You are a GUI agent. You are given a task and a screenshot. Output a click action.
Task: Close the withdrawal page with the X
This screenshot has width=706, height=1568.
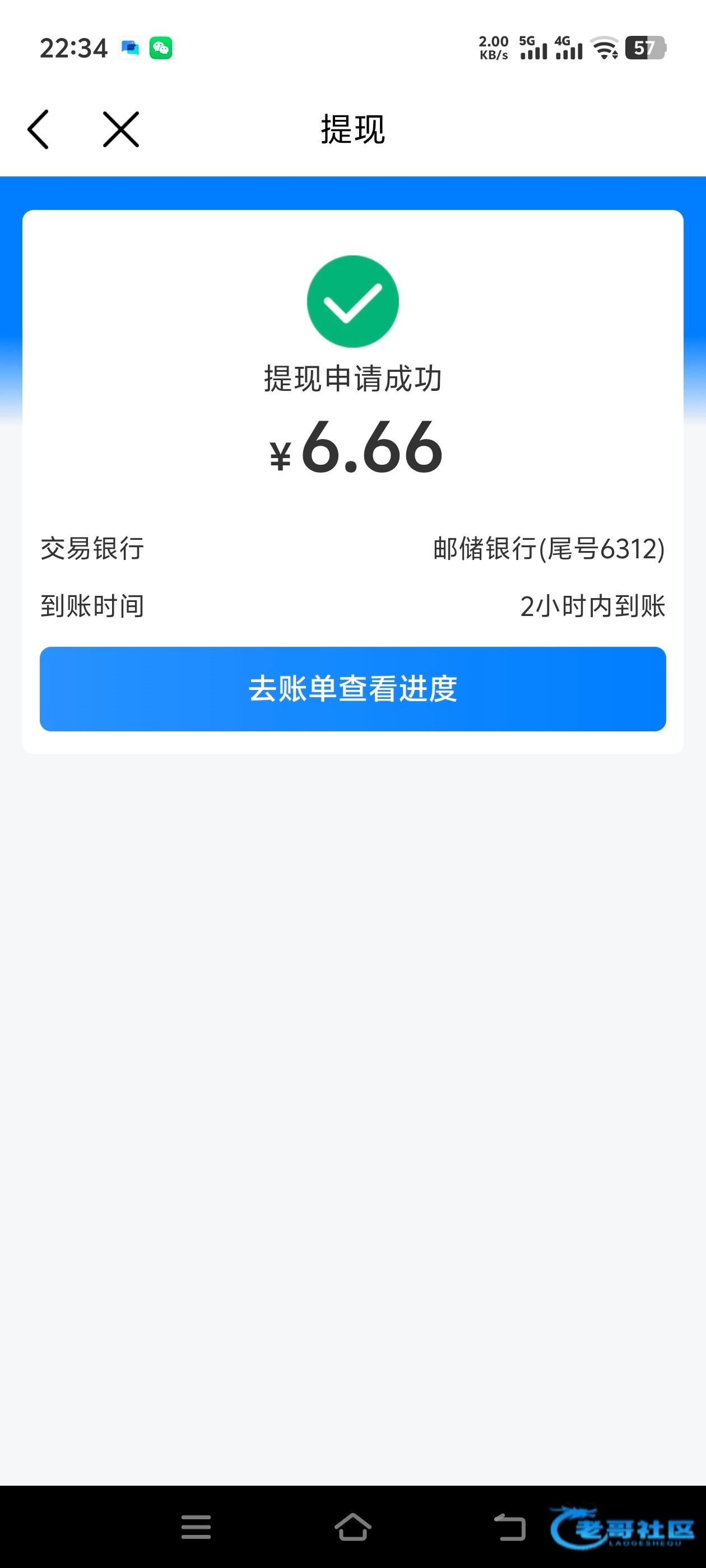[x=120, y=130]
